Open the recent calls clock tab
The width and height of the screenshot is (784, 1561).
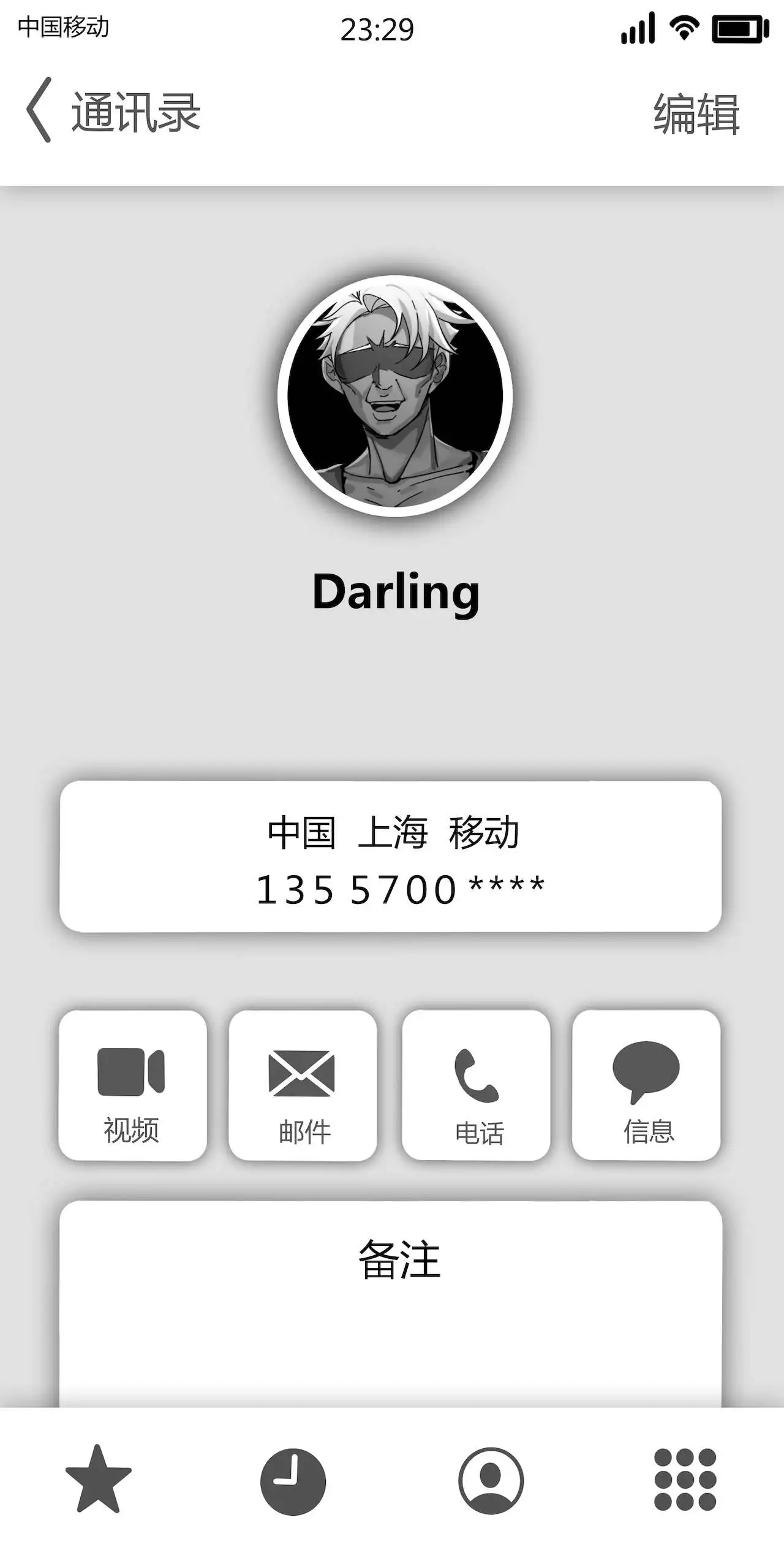[x=293, y=1481]
